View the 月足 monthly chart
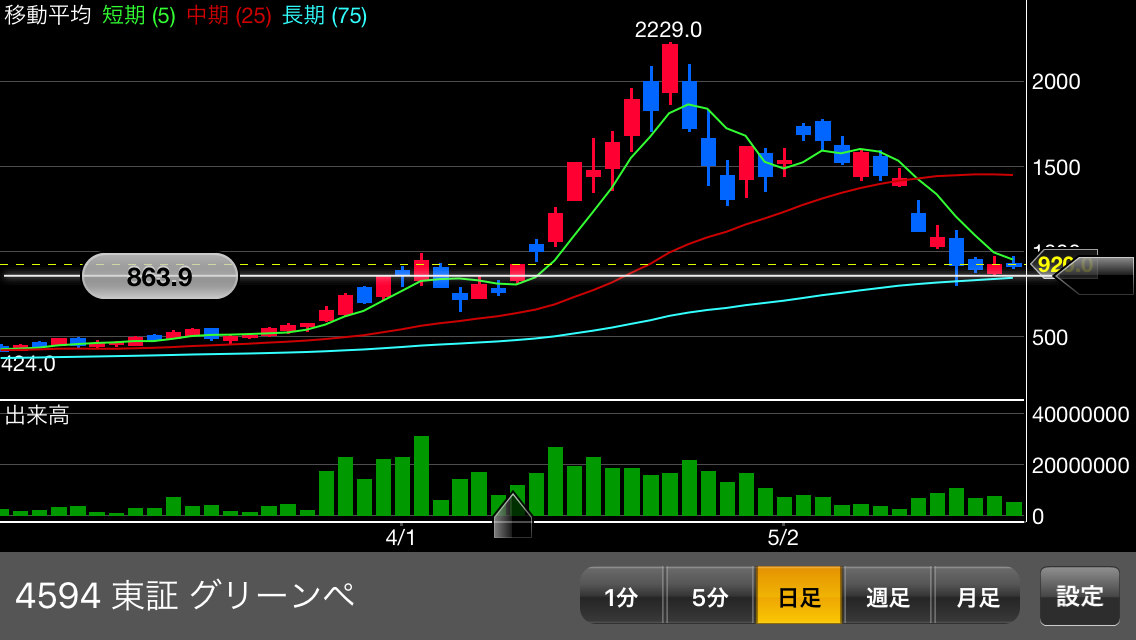 pos(977,596)
